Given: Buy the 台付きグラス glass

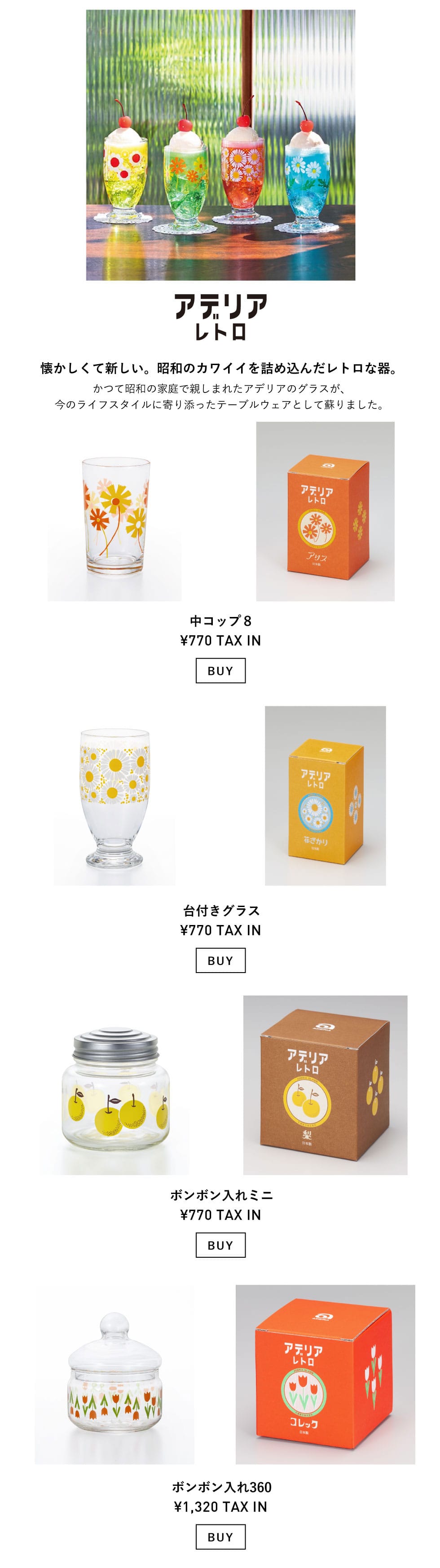Looking at the screenshot, I should click(220, 960).
